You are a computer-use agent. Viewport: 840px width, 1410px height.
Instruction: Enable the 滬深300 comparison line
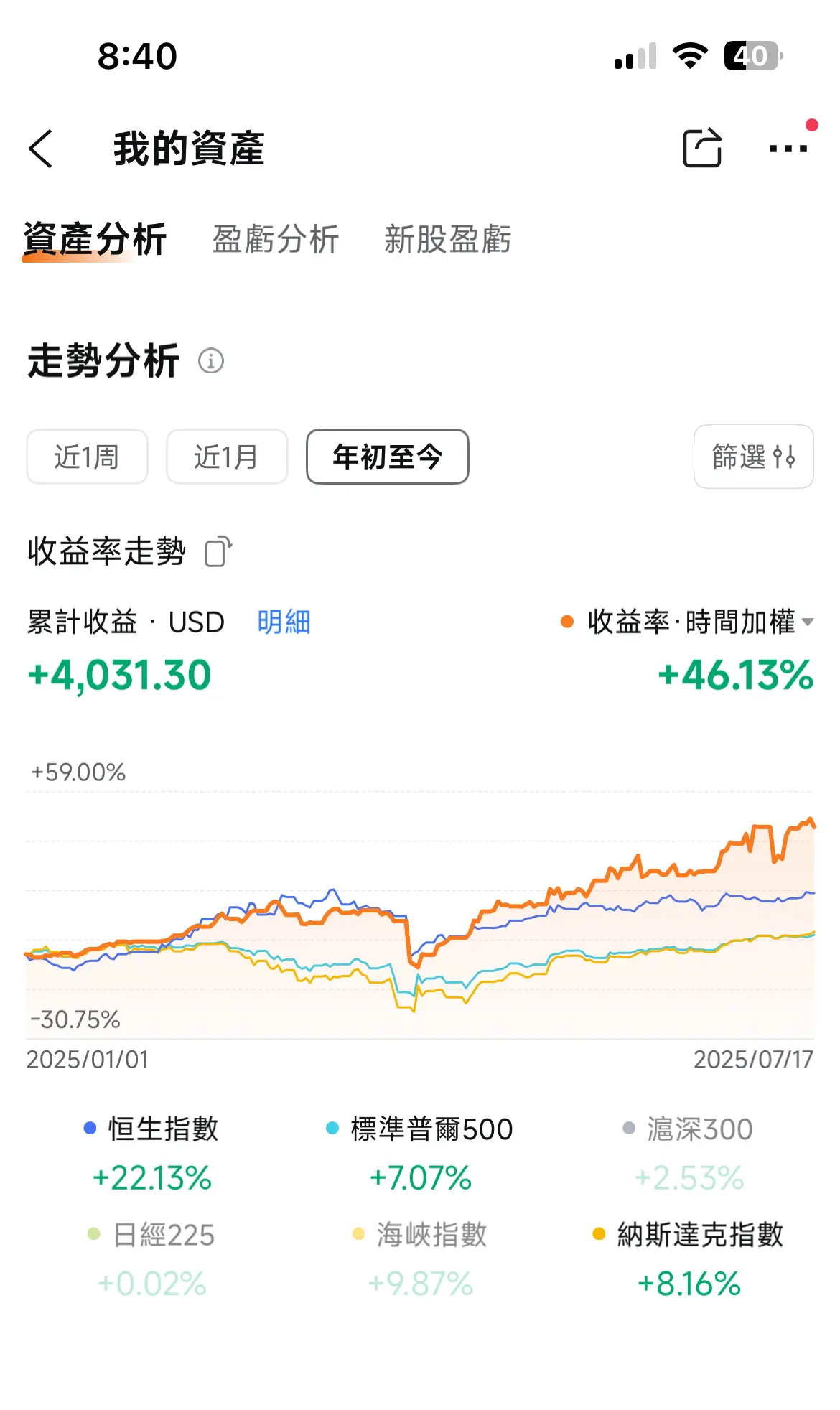click(x=689, y=1153)
